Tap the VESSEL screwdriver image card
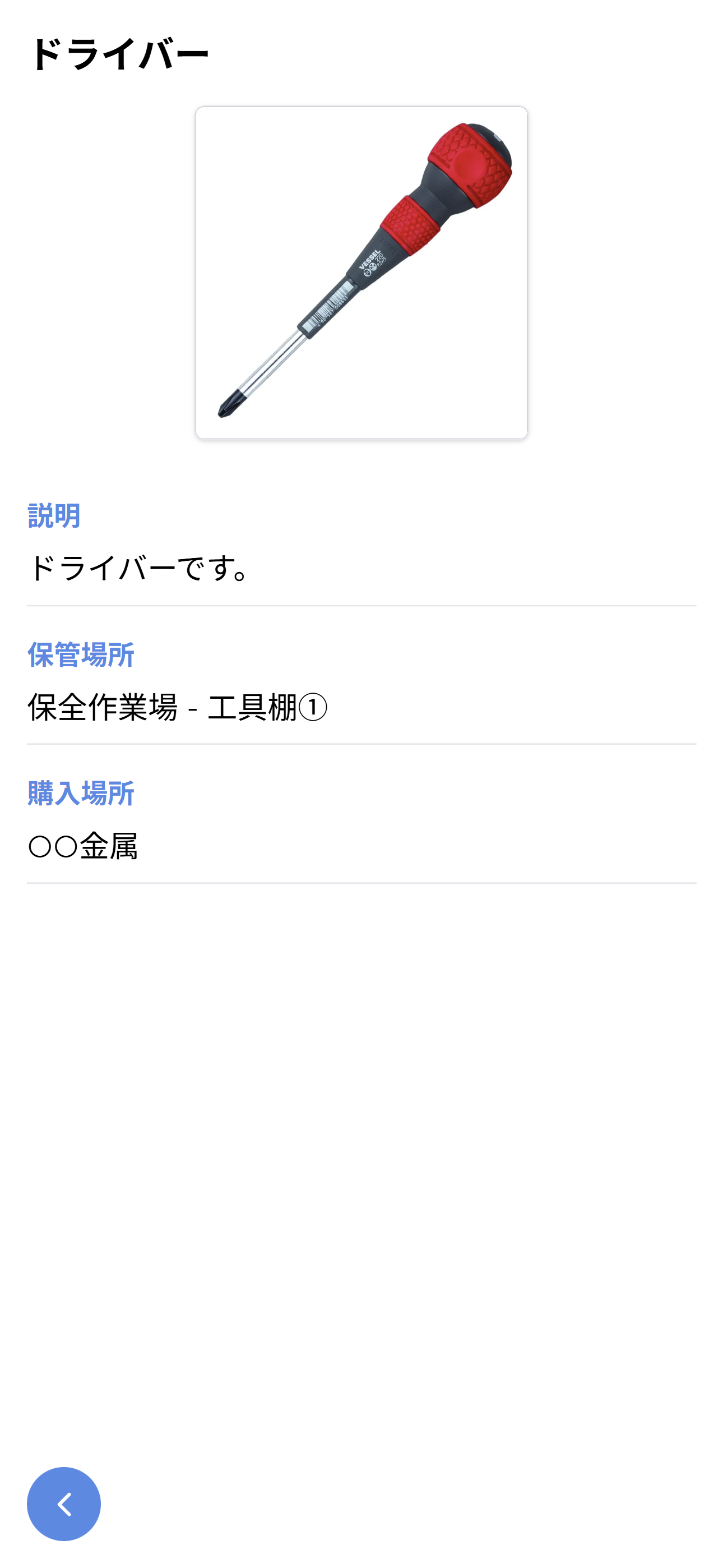Screen dimensions: 723x1568 pos(361,271)
